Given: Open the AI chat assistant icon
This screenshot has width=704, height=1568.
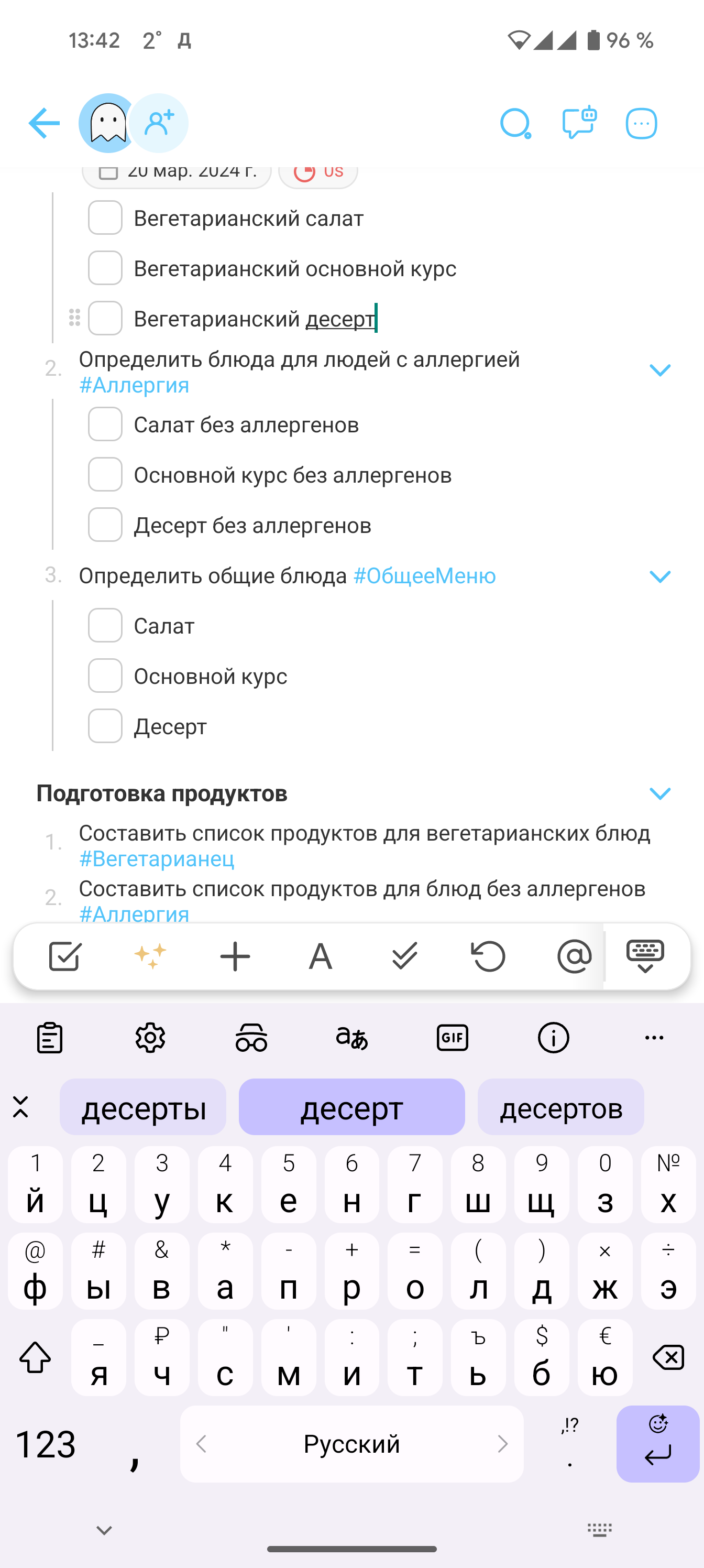Looking at the screenshot, I should 579,122.
